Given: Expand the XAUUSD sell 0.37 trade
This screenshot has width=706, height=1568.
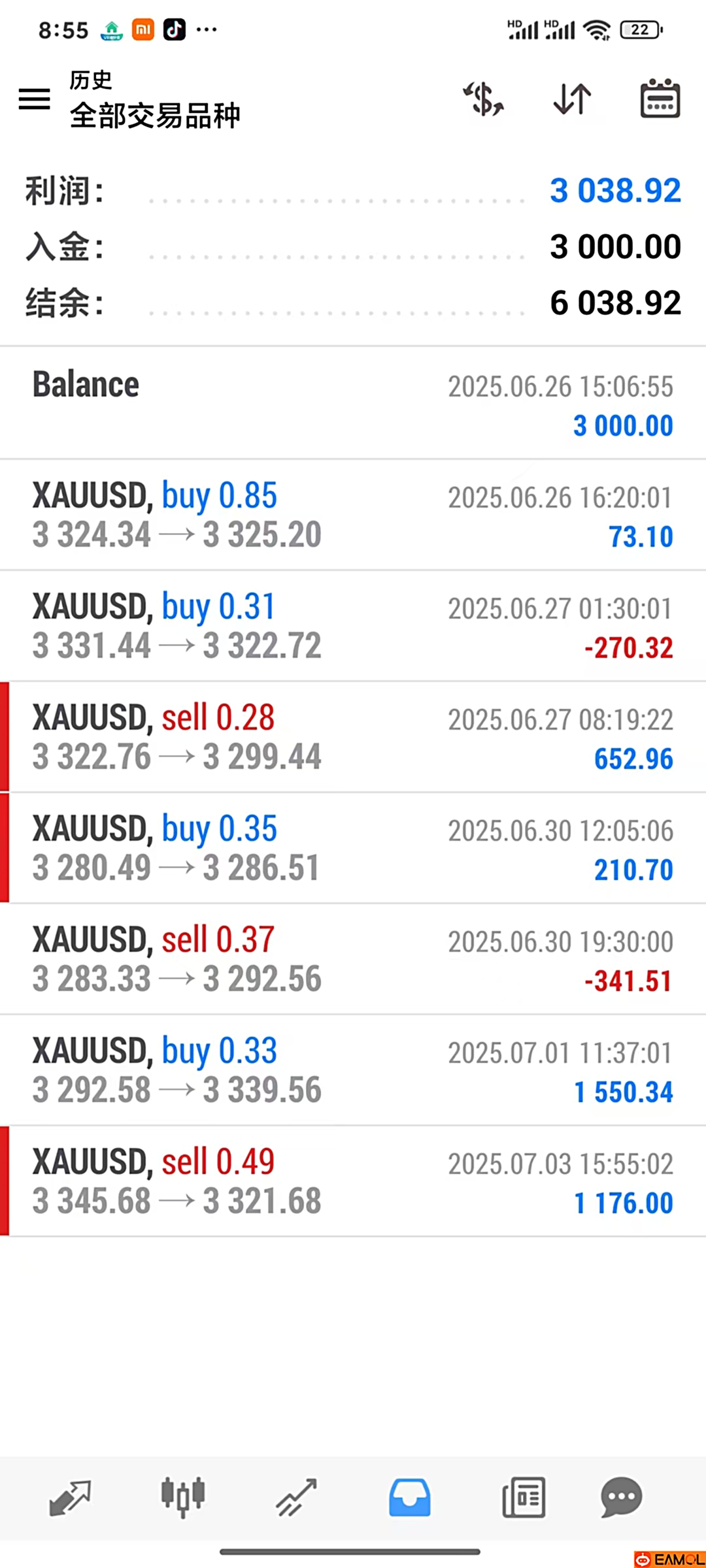Looking at the screenshot, I should pyautogui.click(x=353, y=959).
